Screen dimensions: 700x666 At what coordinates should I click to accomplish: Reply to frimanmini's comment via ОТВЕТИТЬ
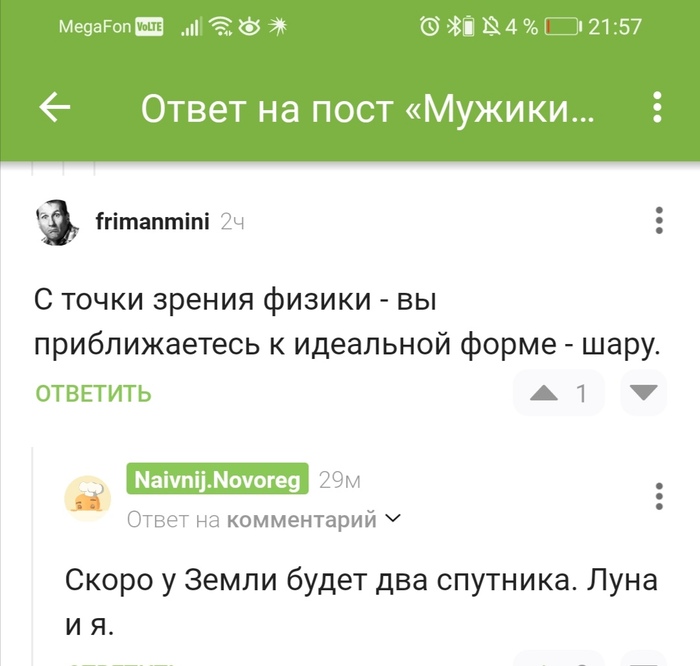pos(93,394)
